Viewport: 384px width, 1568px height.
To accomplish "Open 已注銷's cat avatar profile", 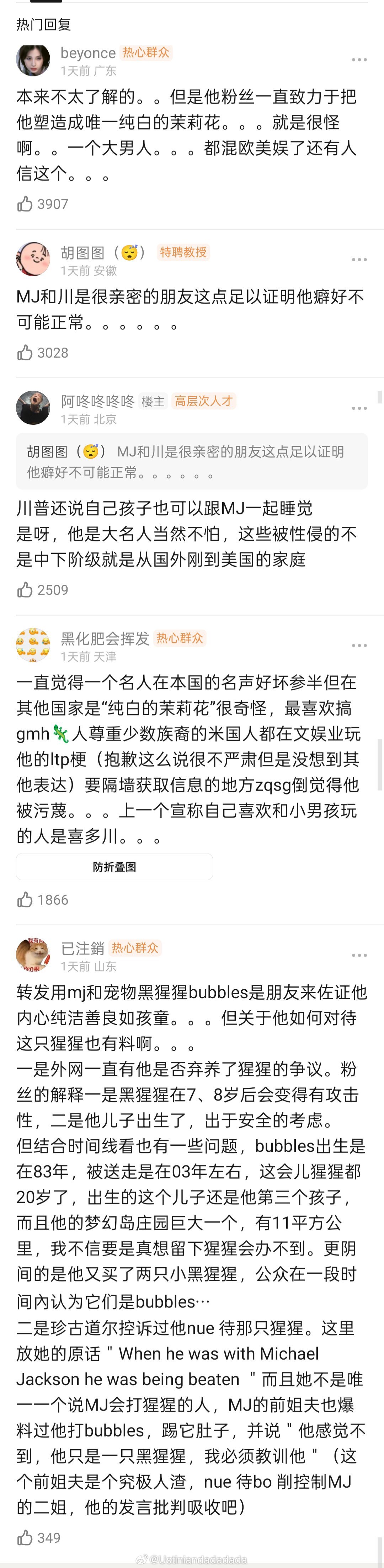I will click(x=33, y=954).
